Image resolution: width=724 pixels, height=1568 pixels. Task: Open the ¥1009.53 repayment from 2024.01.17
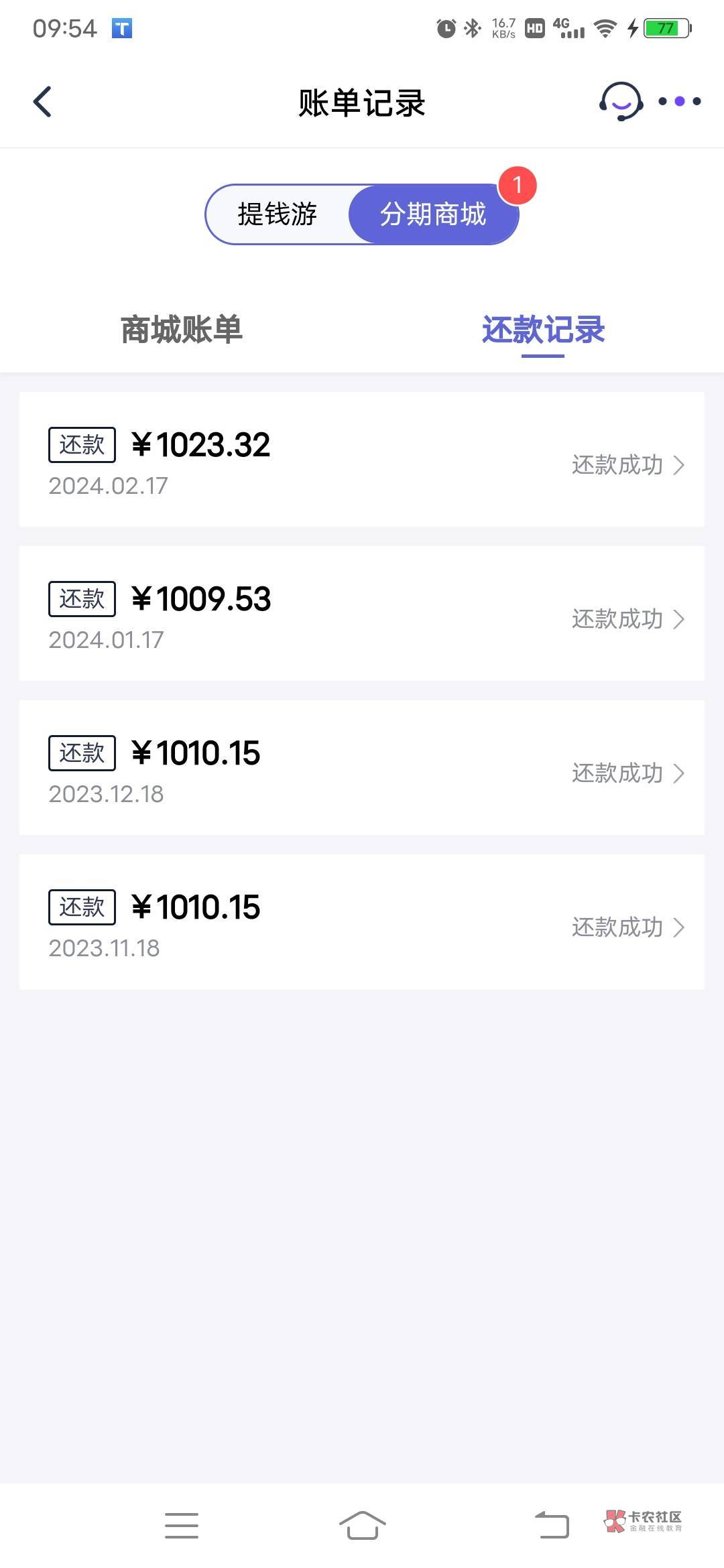coord(362,614)
